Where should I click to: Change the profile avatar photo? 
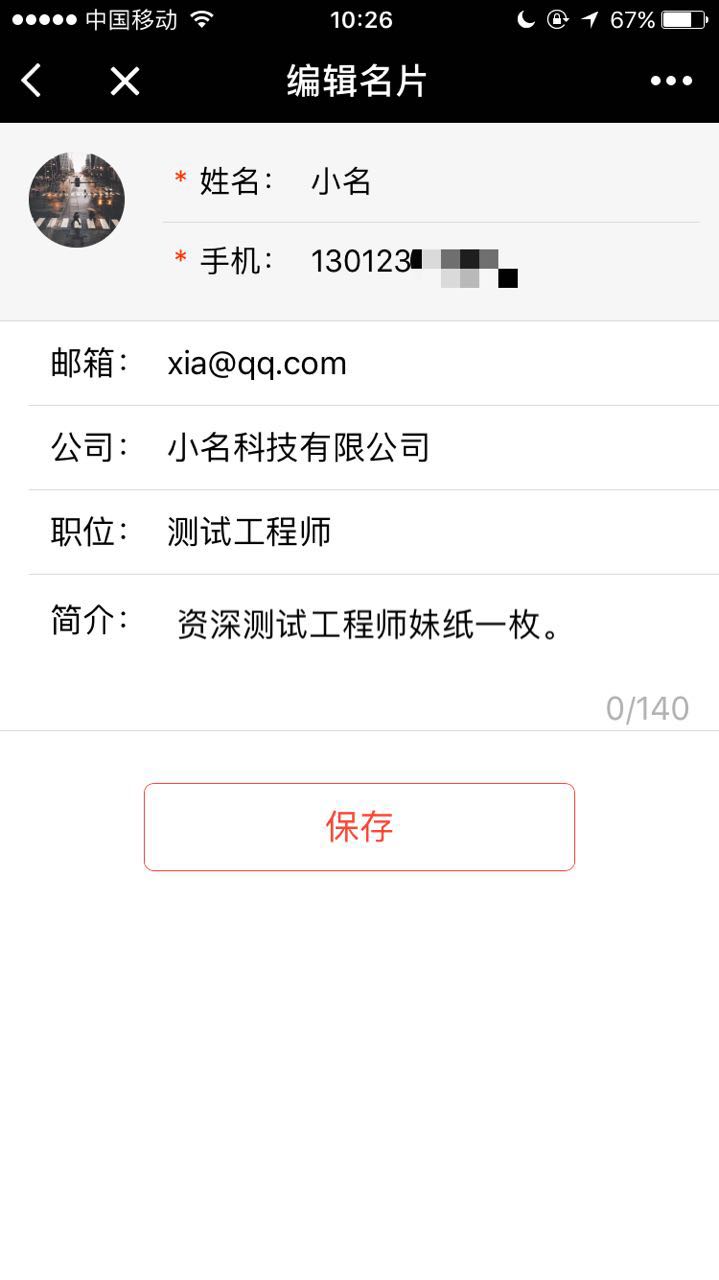pos(77,200)
